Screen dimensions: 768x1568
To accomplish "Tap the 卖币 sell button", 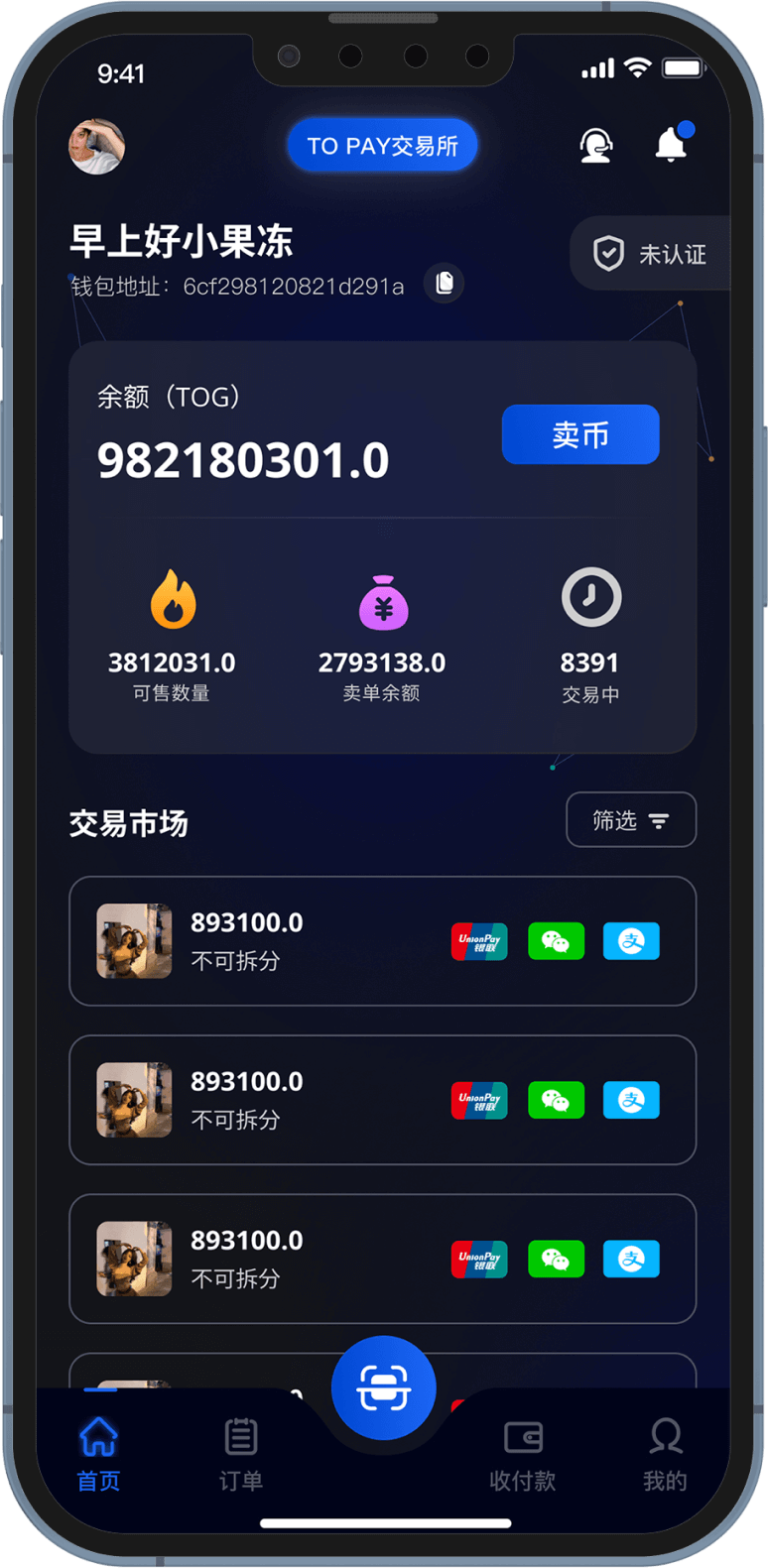I will 580,434.
